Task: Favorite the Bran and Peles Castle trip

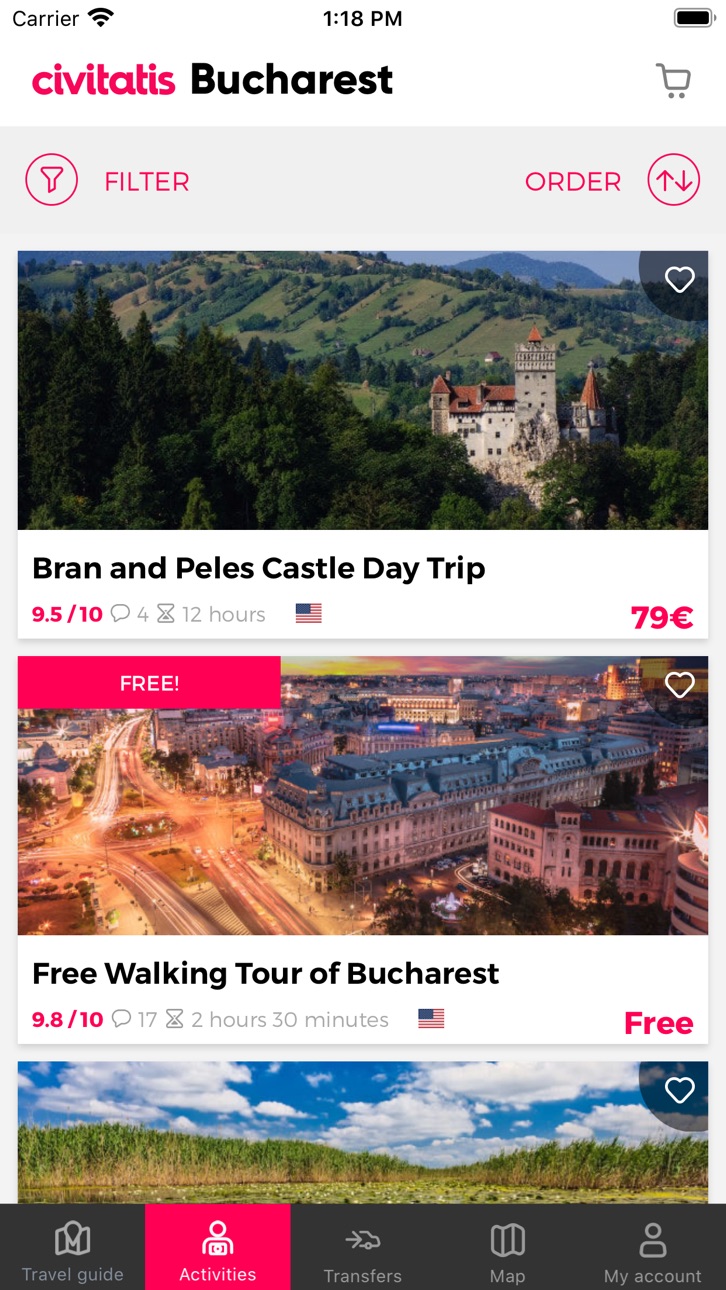Action: tap(679, 280)
